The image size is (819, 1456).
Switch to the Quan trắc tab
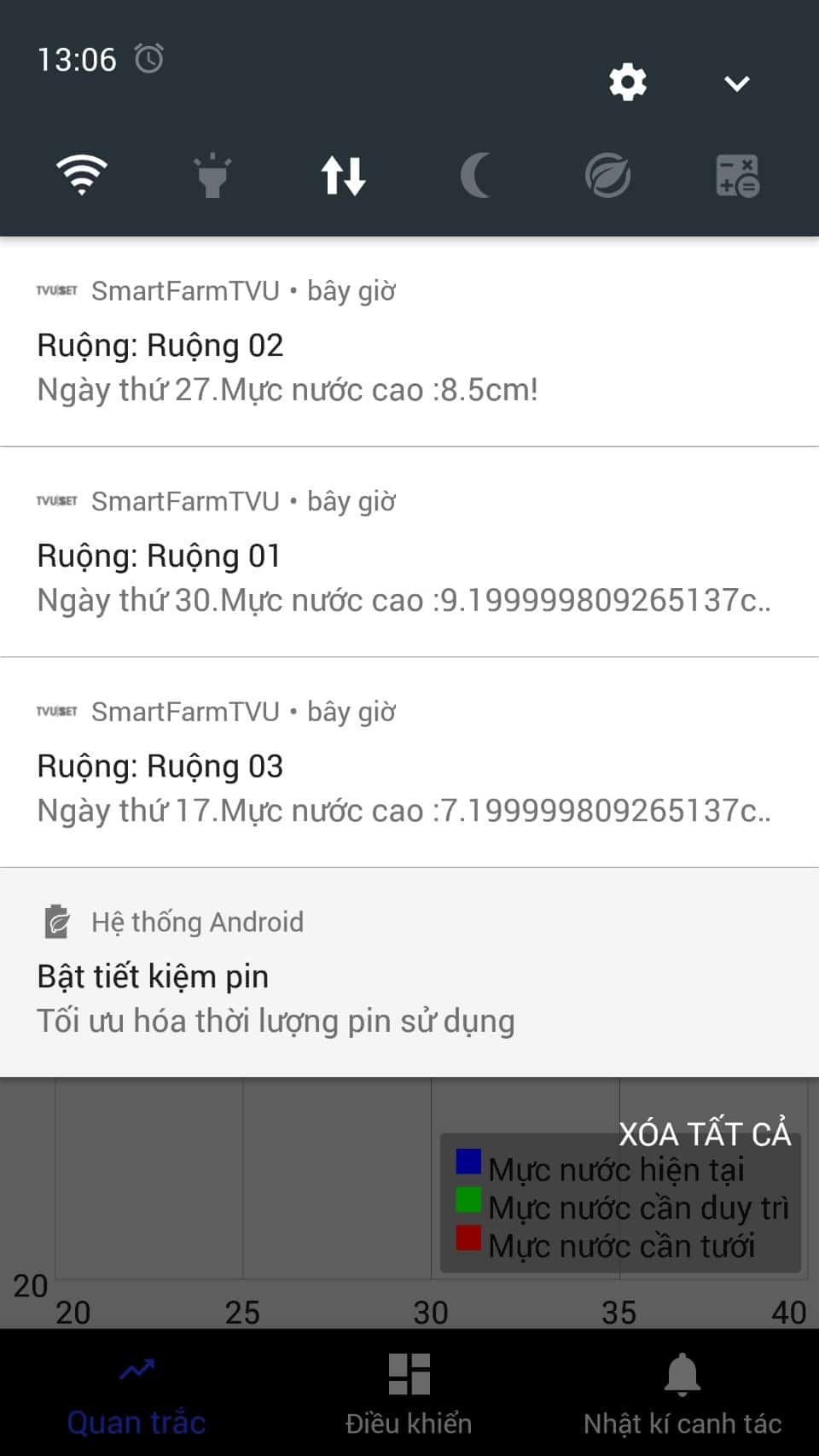(136, 1393)
